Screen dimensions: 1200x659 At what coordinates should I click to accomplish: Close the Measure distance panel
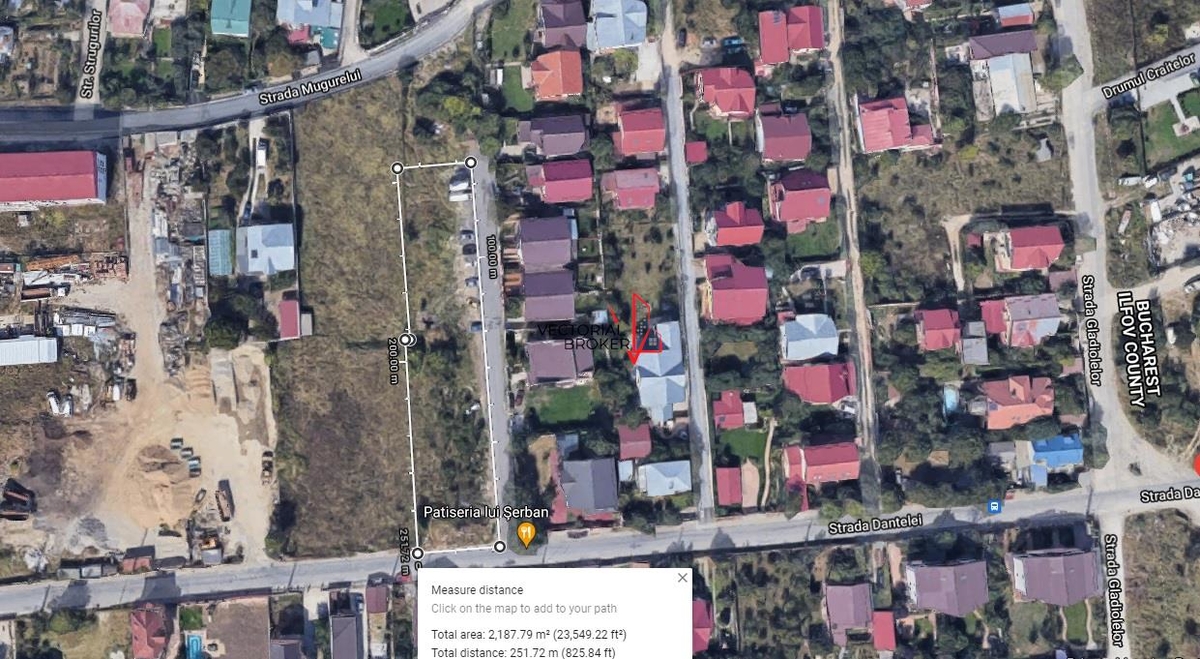683,577
